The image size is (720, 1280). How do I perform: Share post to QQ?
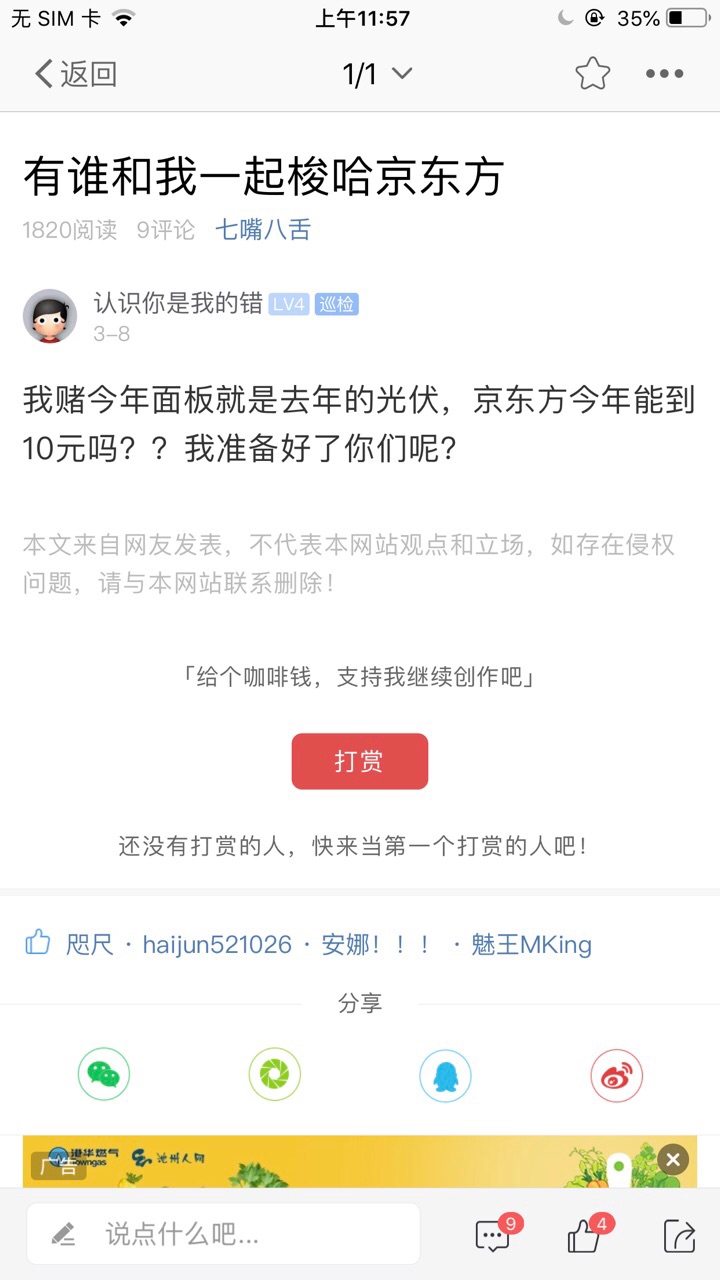click(x=445, y=1076)
